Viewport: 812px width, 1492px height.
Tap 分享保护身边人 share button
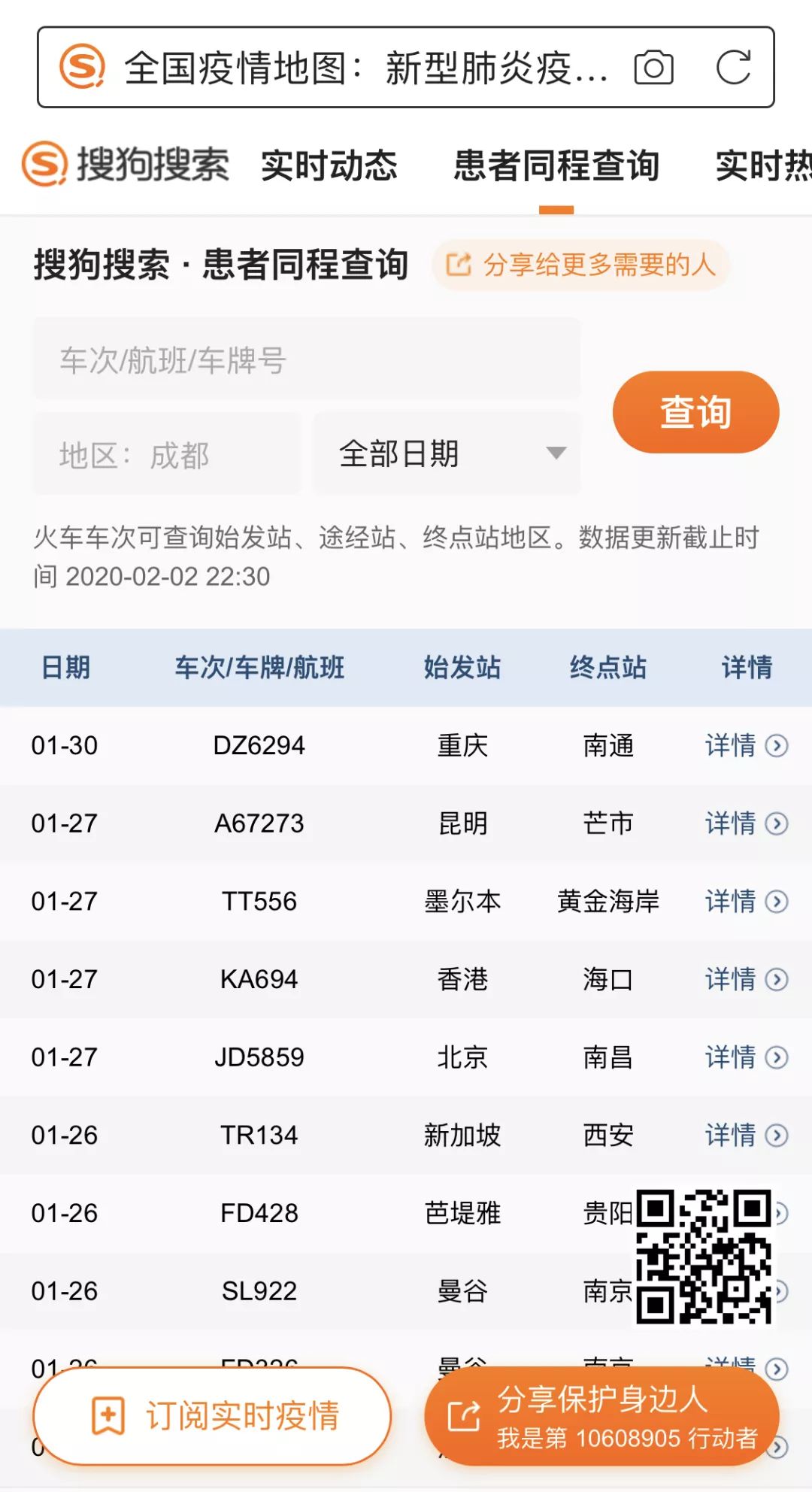pos(601,1416)
